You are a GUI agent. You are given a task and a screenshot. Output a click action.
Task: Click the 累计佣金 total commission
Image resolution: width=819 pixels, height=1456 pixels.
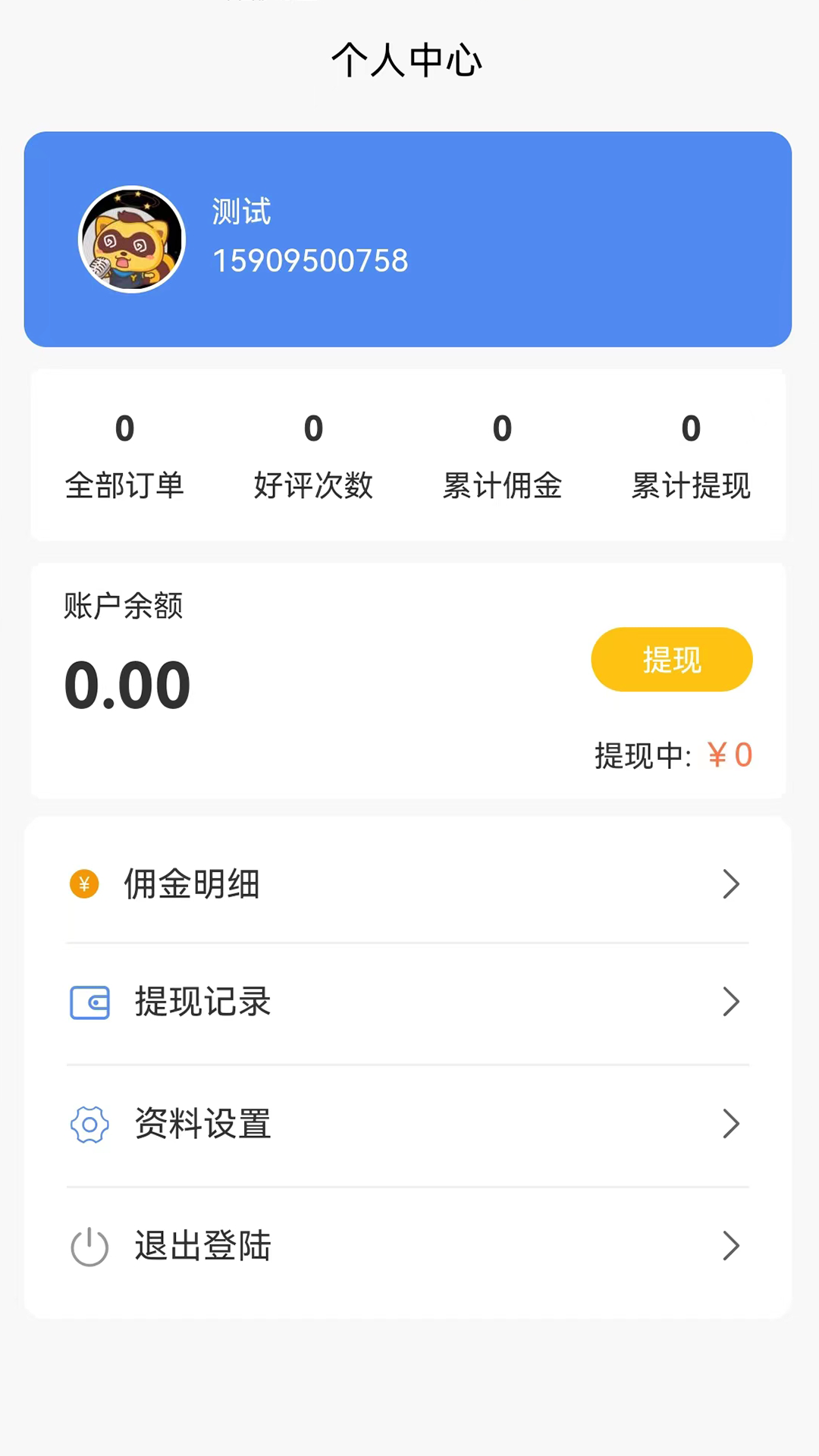[x=502, y=455]
